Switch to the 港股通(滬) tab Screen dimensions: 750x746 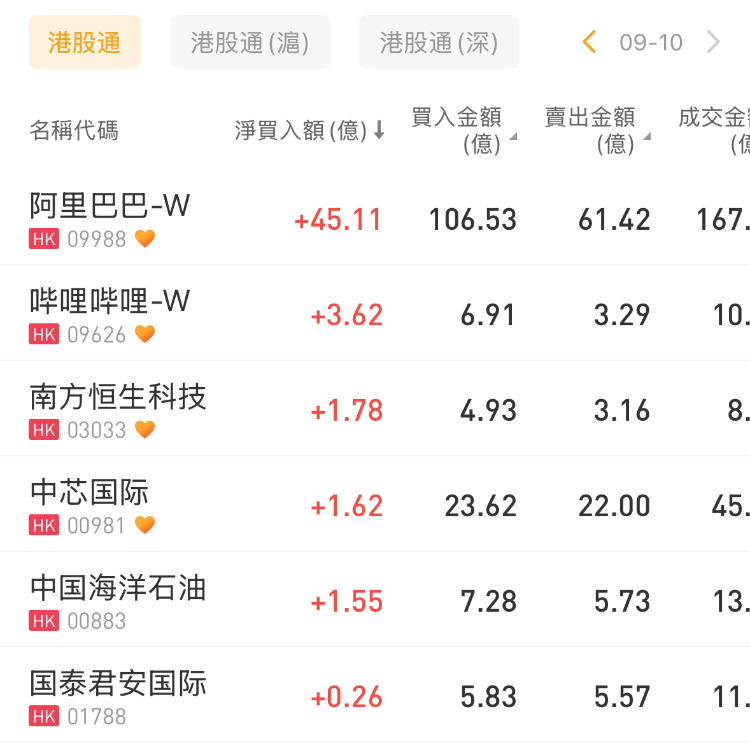pos(250,42)
